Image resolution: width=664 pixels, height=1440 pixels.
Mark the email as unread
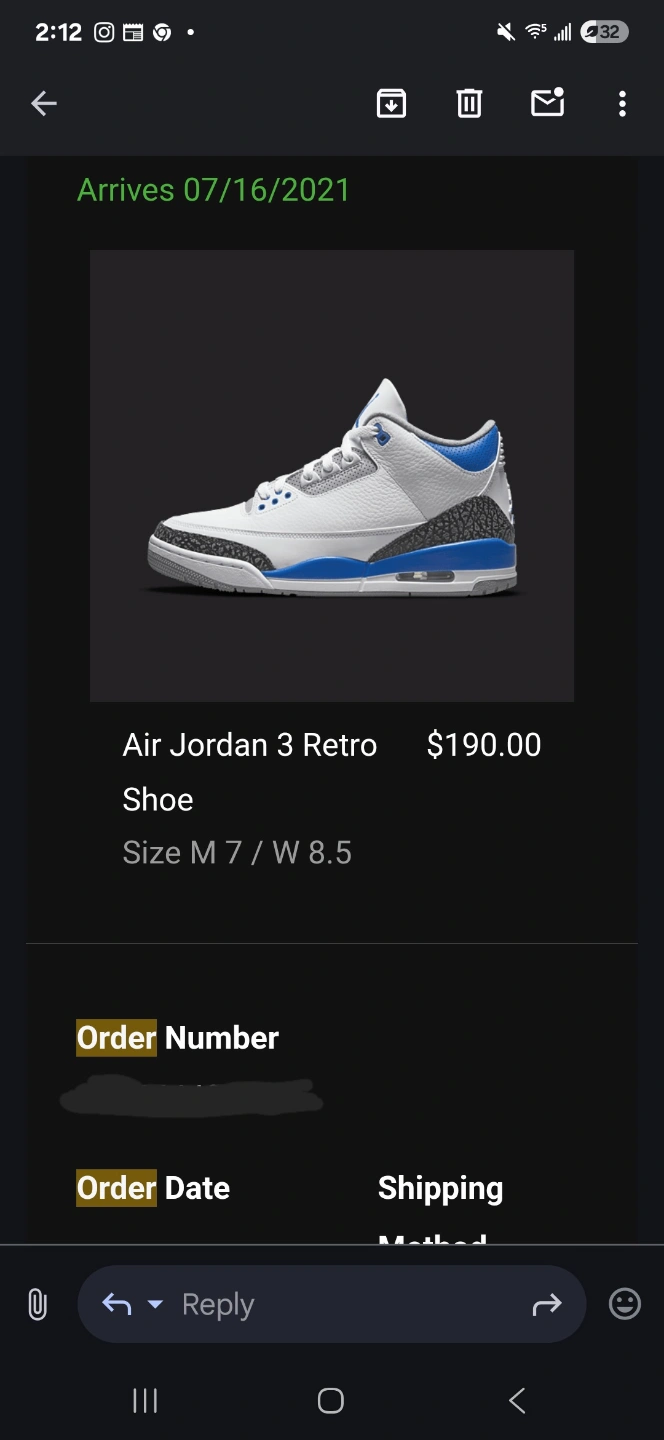coord(548,102)
